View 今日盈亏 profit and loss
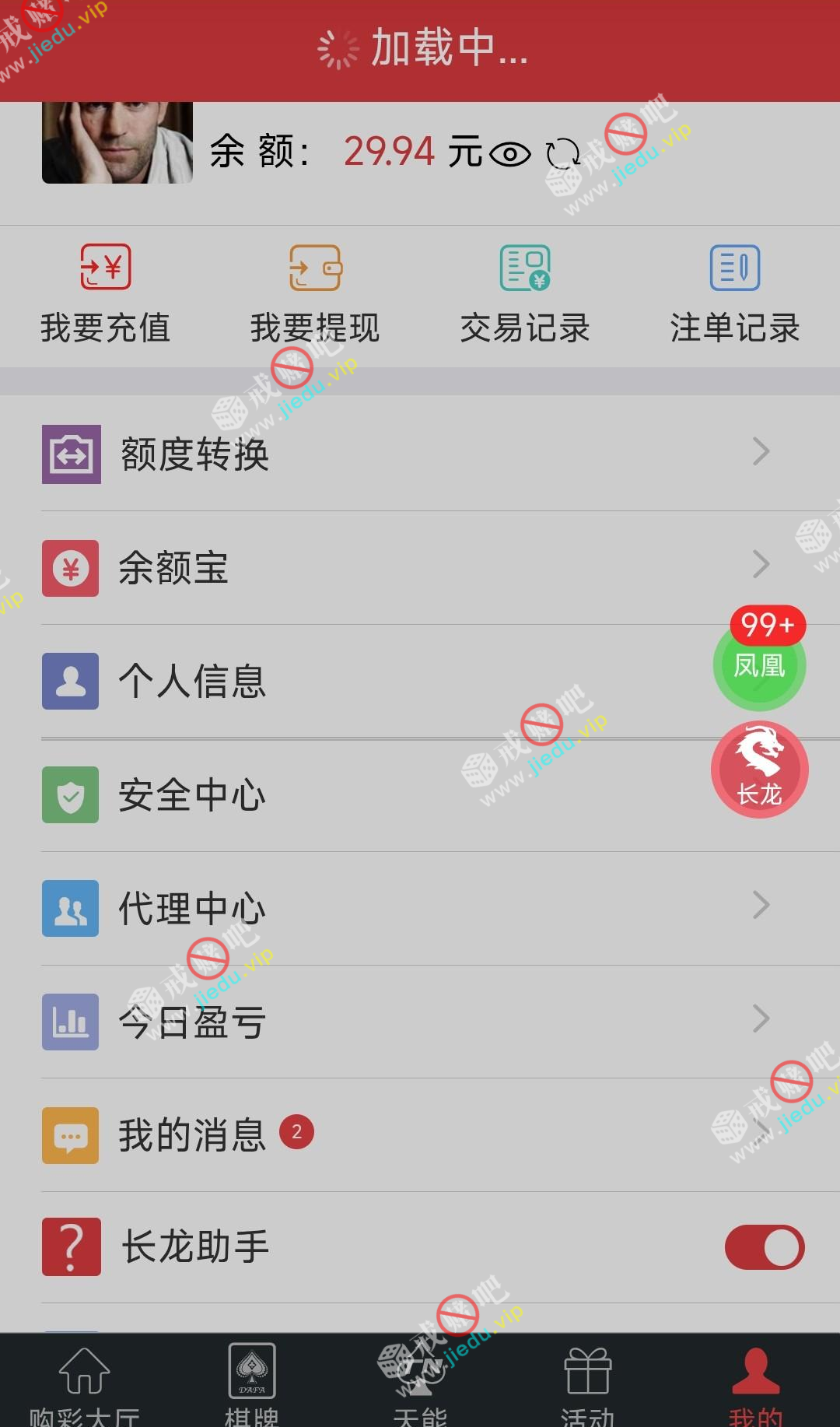 [420, 1022]
